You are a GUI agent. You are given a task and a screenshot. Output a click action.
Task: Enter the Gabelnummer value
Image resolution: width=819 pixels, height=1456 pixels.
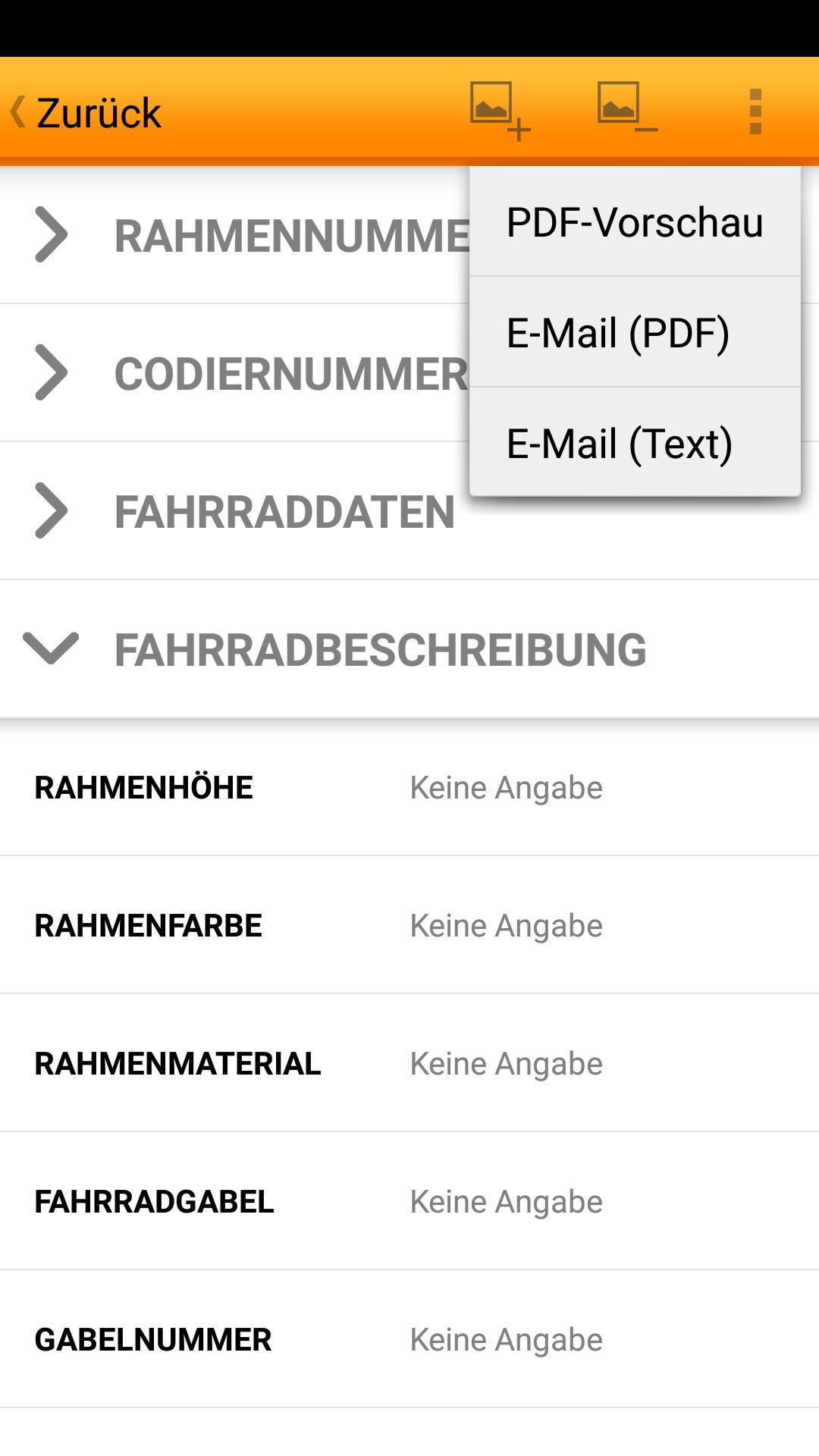pyautogui.click(x=409, y=1340)
